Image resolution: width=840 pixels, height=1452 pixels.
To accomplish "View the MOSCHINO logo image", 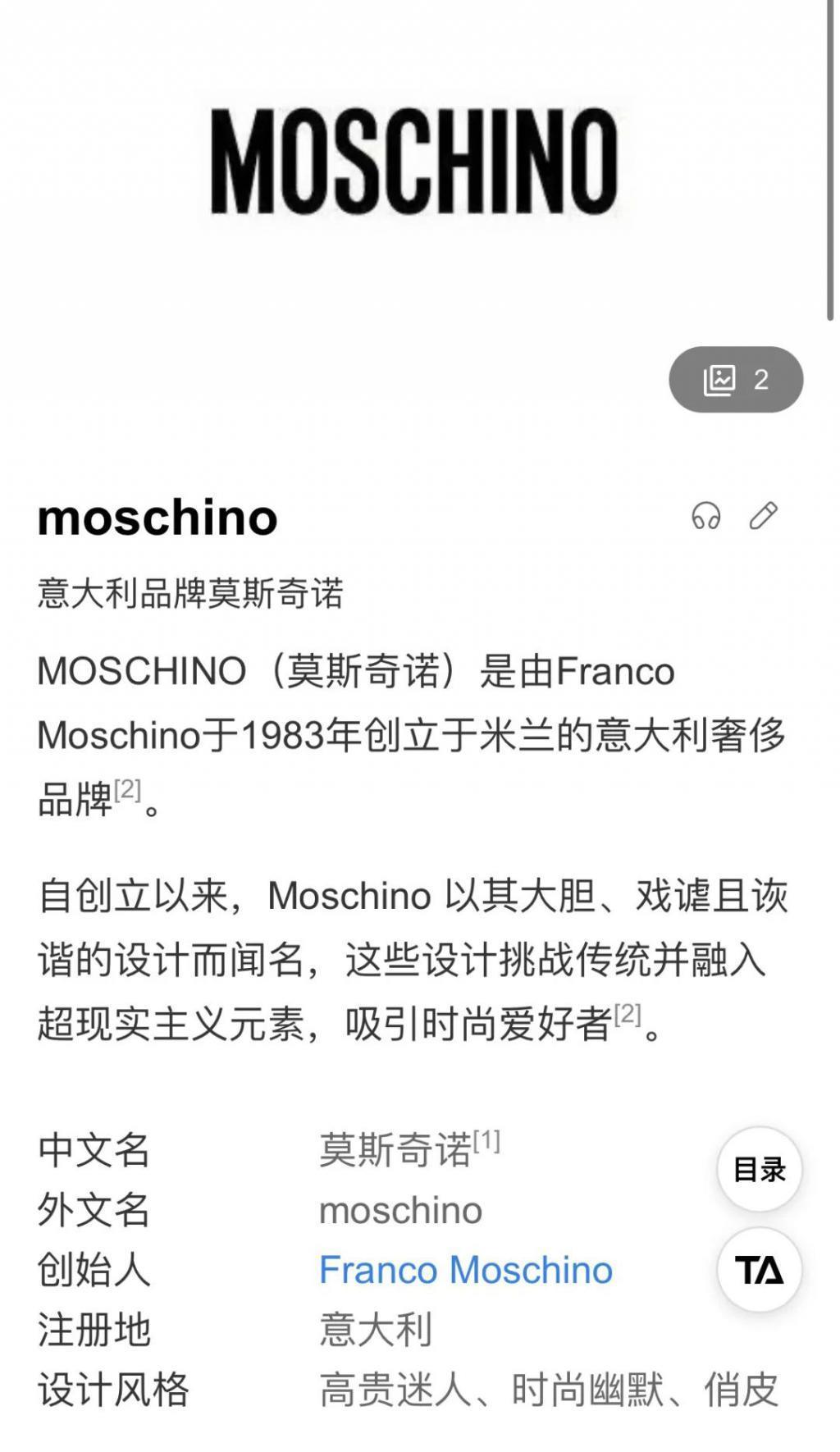I will coord(414,162).
